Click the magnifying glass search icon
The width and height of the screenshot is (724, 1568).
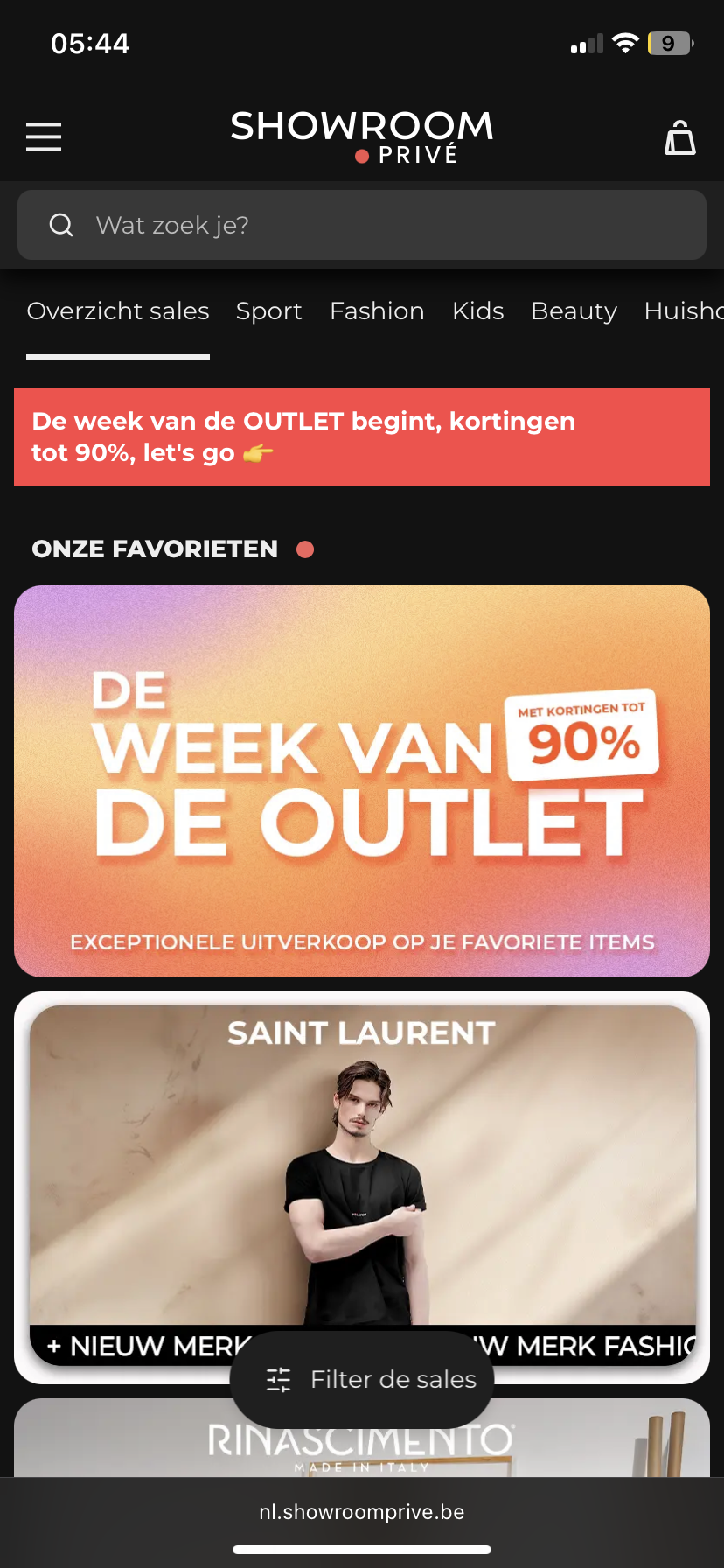(x=61, y=225)
